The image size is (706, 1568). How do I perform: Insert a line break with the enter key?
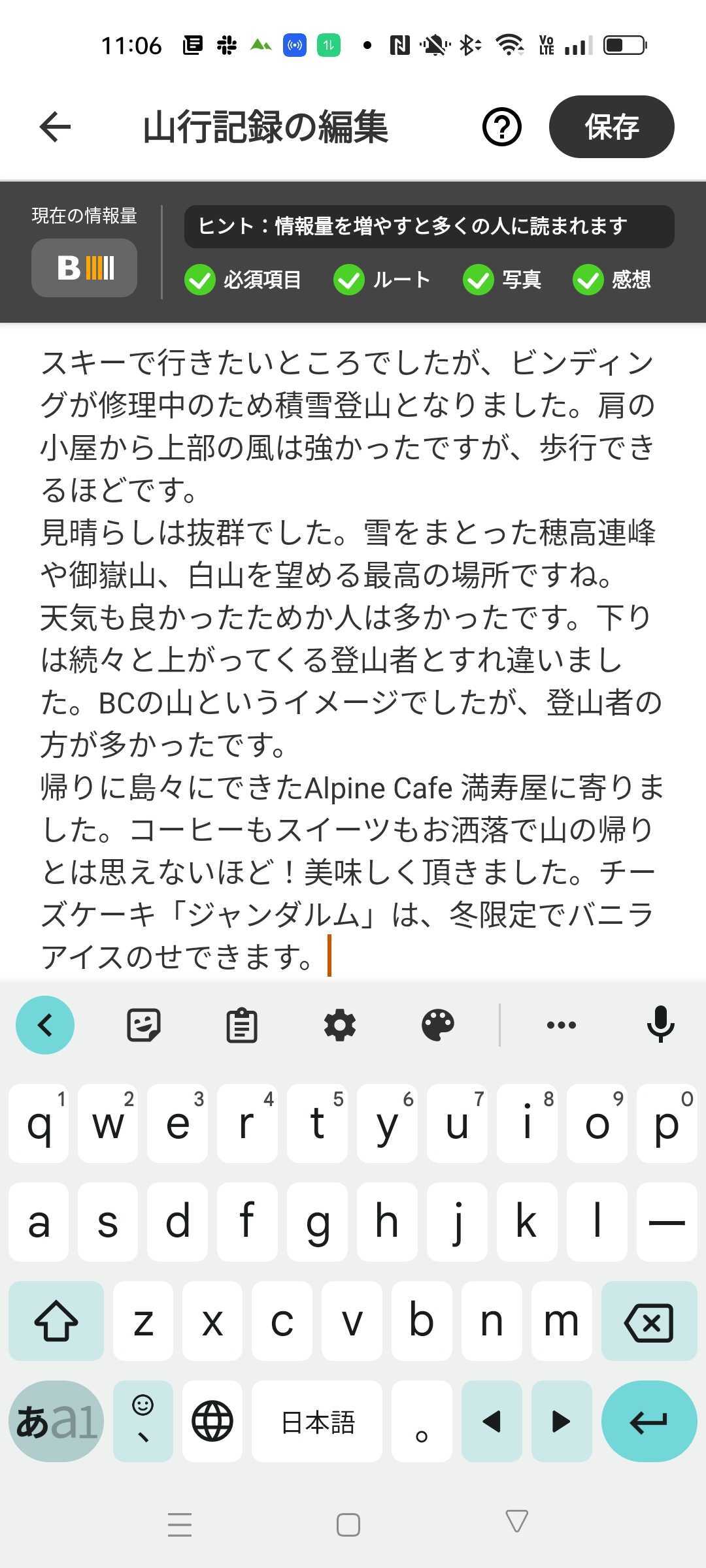(649, 1421)
